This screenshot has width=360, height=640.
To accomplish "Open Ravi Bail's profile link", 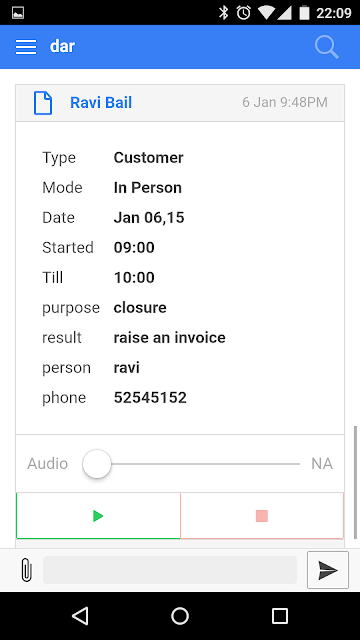I will click(101, 103).
